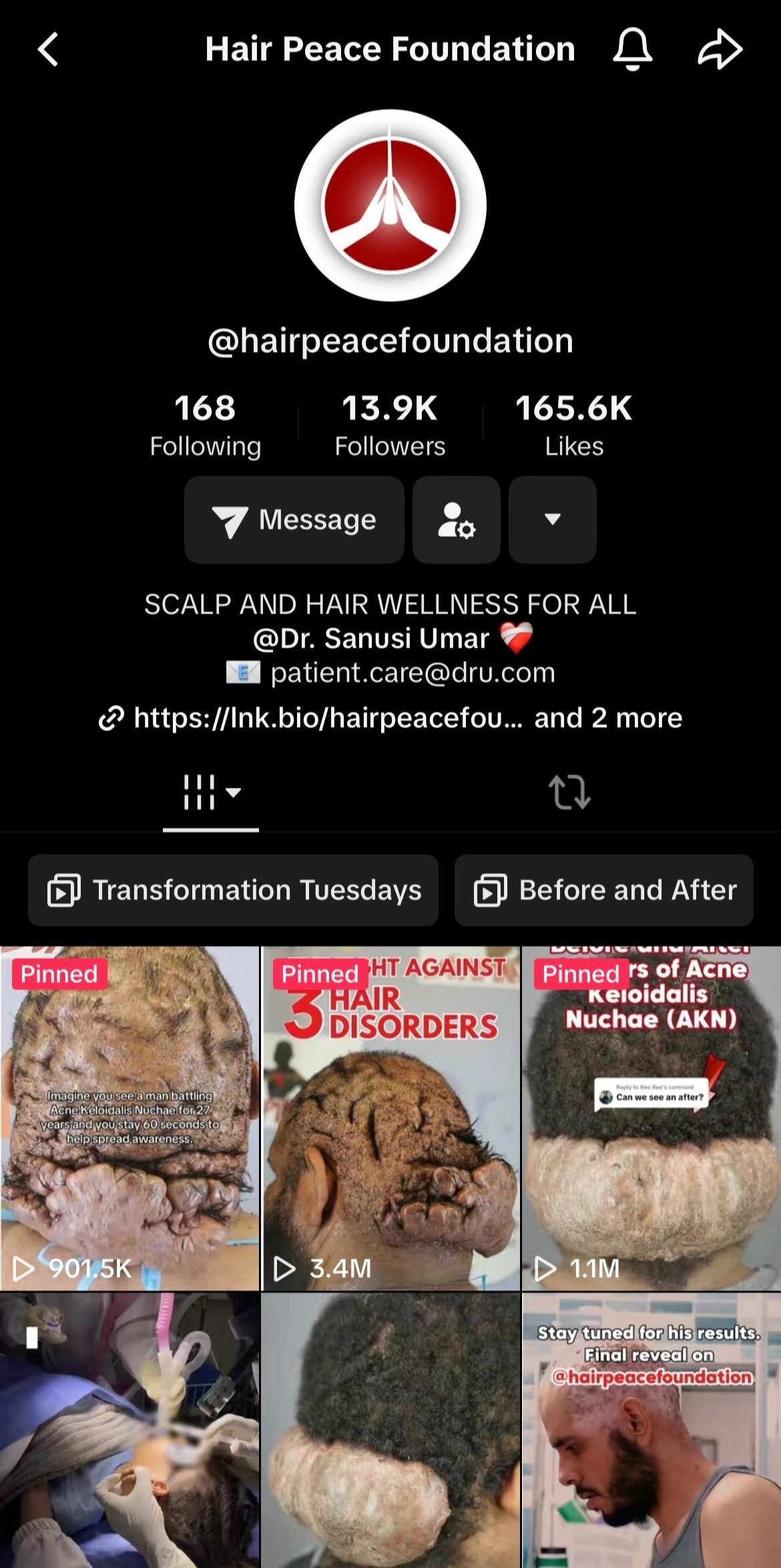781x1568 pixels.
Task: Send a message to Hair Peace Foundation
Action: (294, 519)
